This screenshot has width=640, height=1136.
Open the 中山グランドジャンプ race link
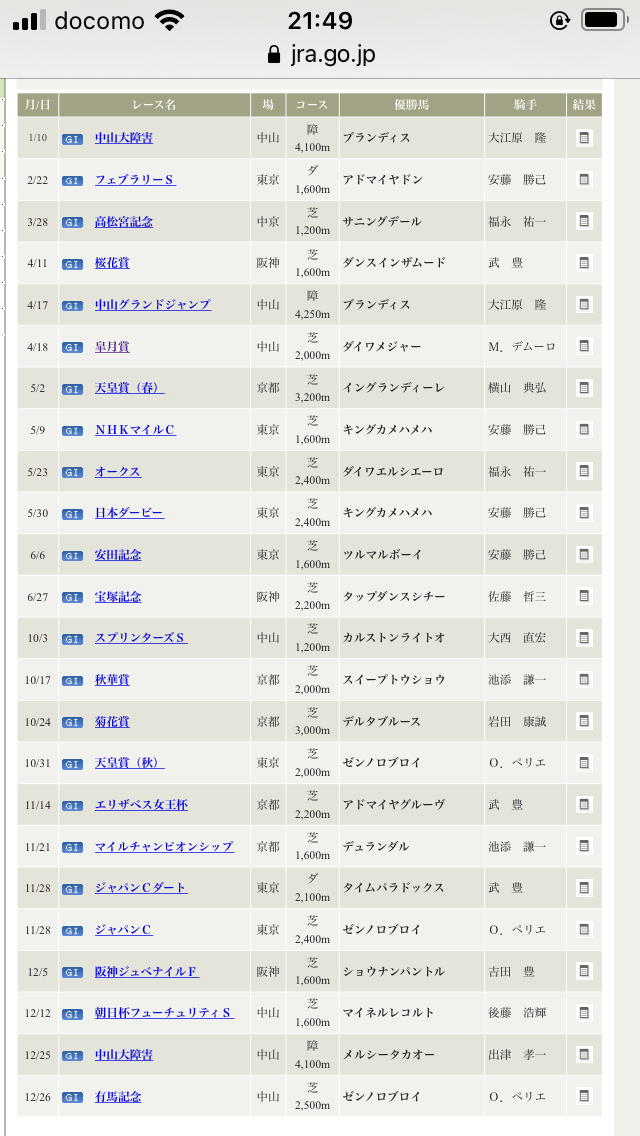(152, 305)
